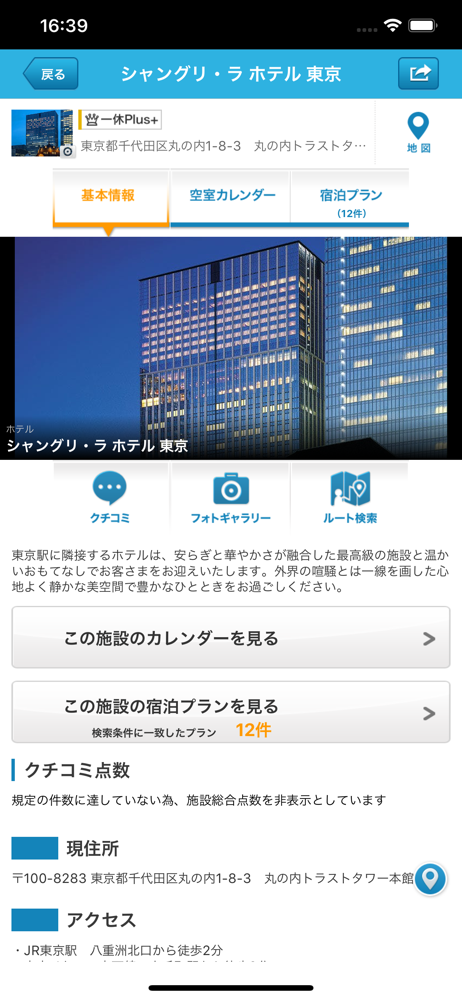Open クチコミ reviews
Image resolution: width=462 pixels, height=1000 pixels.
point(110,498)
